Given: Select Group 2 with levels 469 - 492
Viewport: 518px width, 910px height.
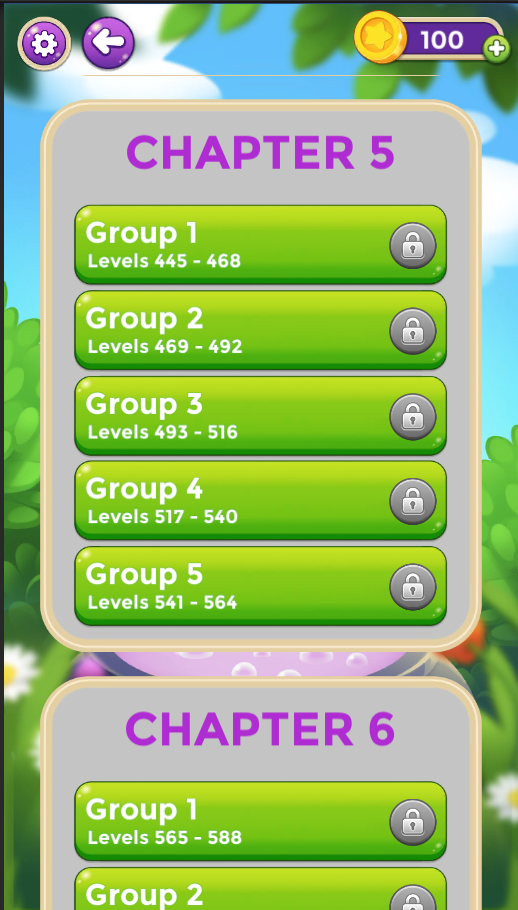Looking at the screenshot, I should pos(260,330).
